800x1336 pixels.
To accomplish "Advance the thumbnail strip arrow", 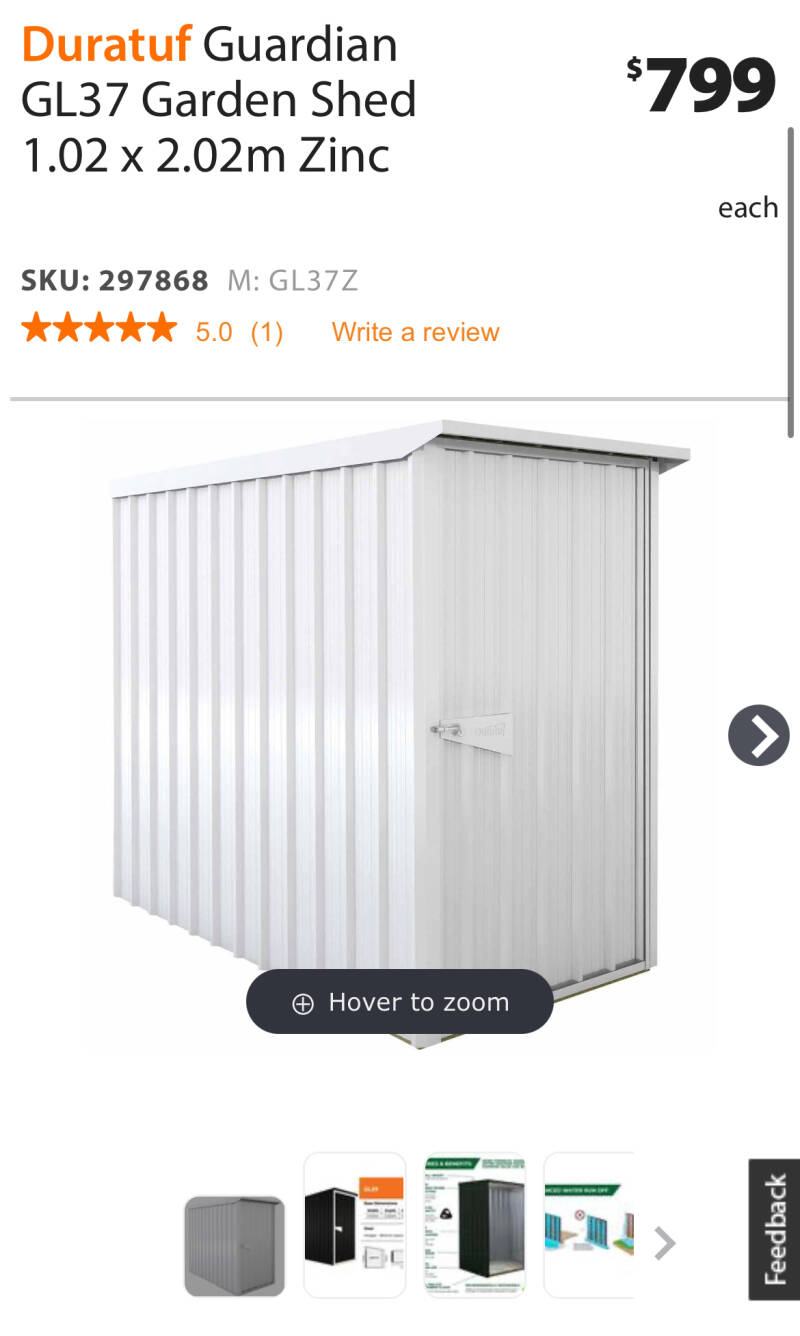I will point(665,1243).
